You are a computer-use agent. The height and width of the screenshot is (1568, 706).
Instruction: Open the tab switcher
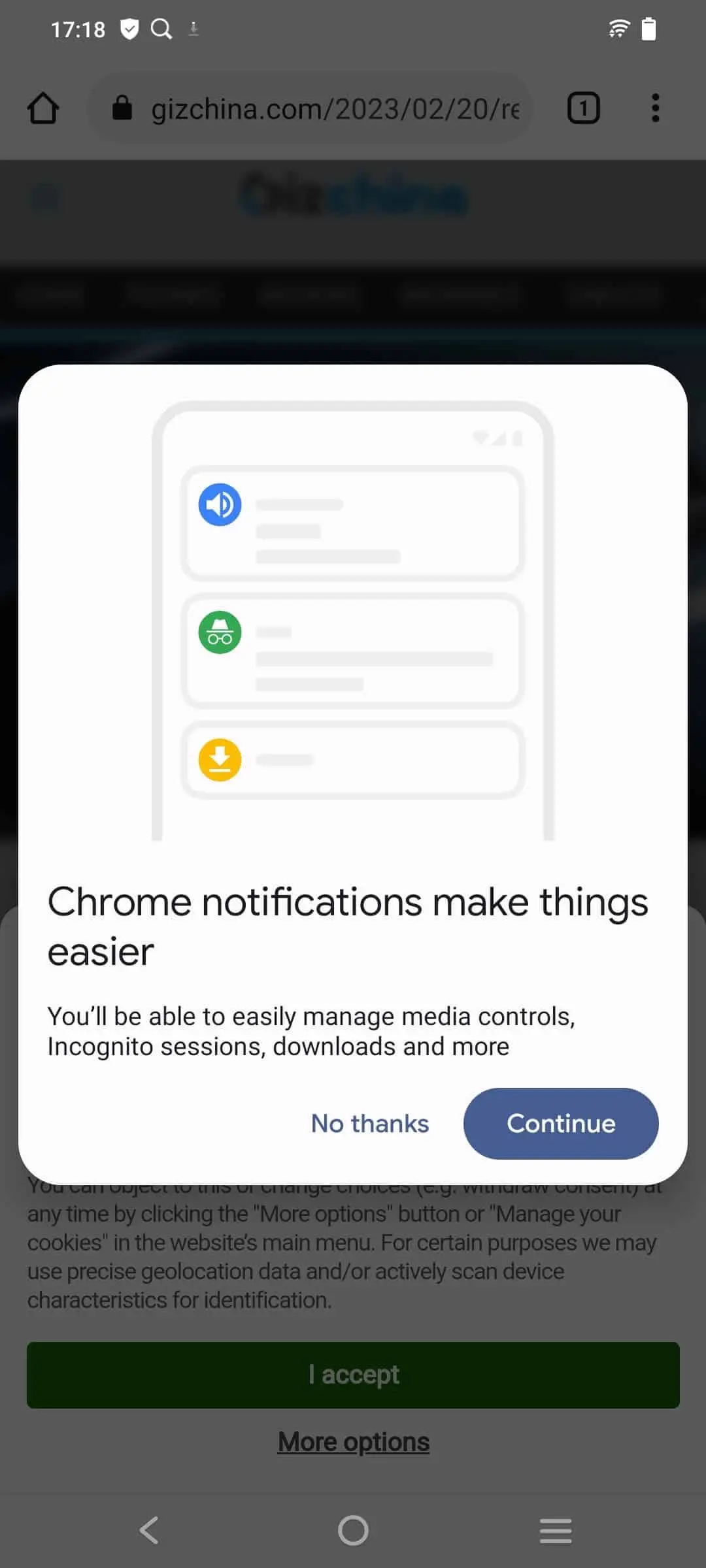(x=583, y=108)
